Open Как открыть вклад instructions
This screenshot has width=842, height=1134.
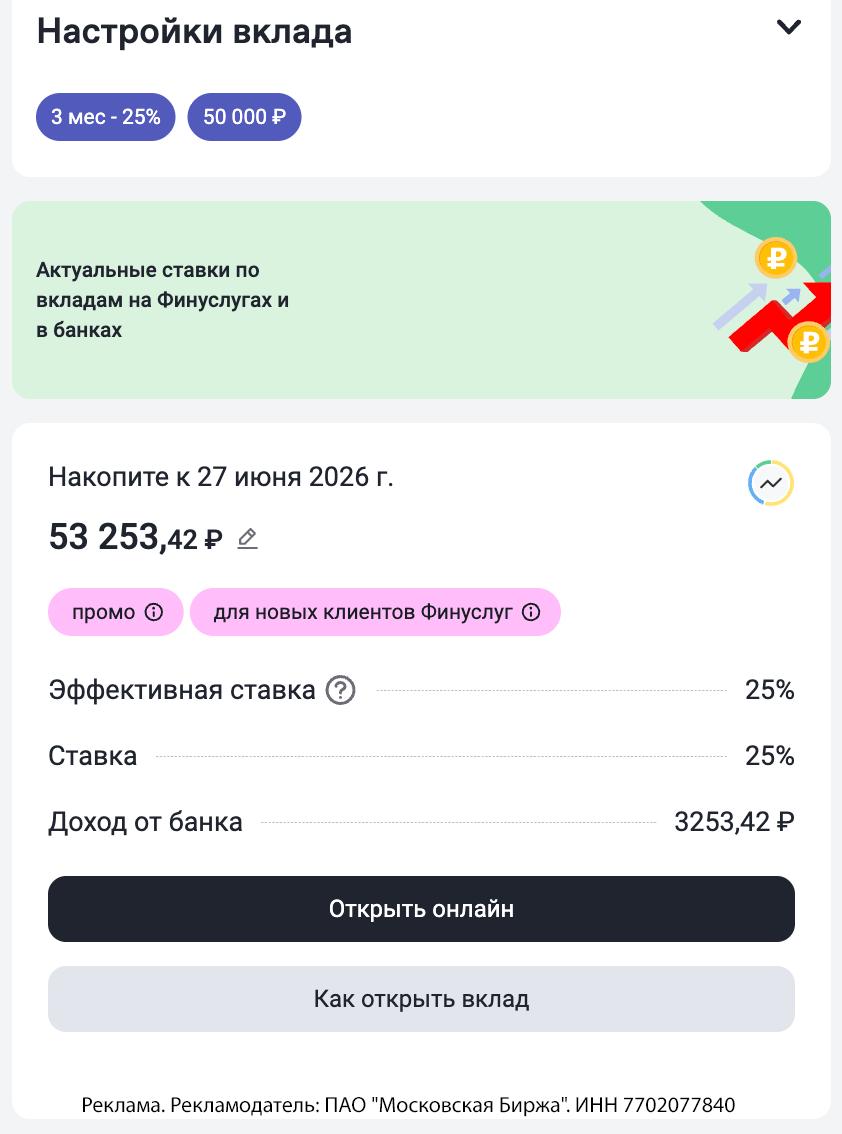421,999
